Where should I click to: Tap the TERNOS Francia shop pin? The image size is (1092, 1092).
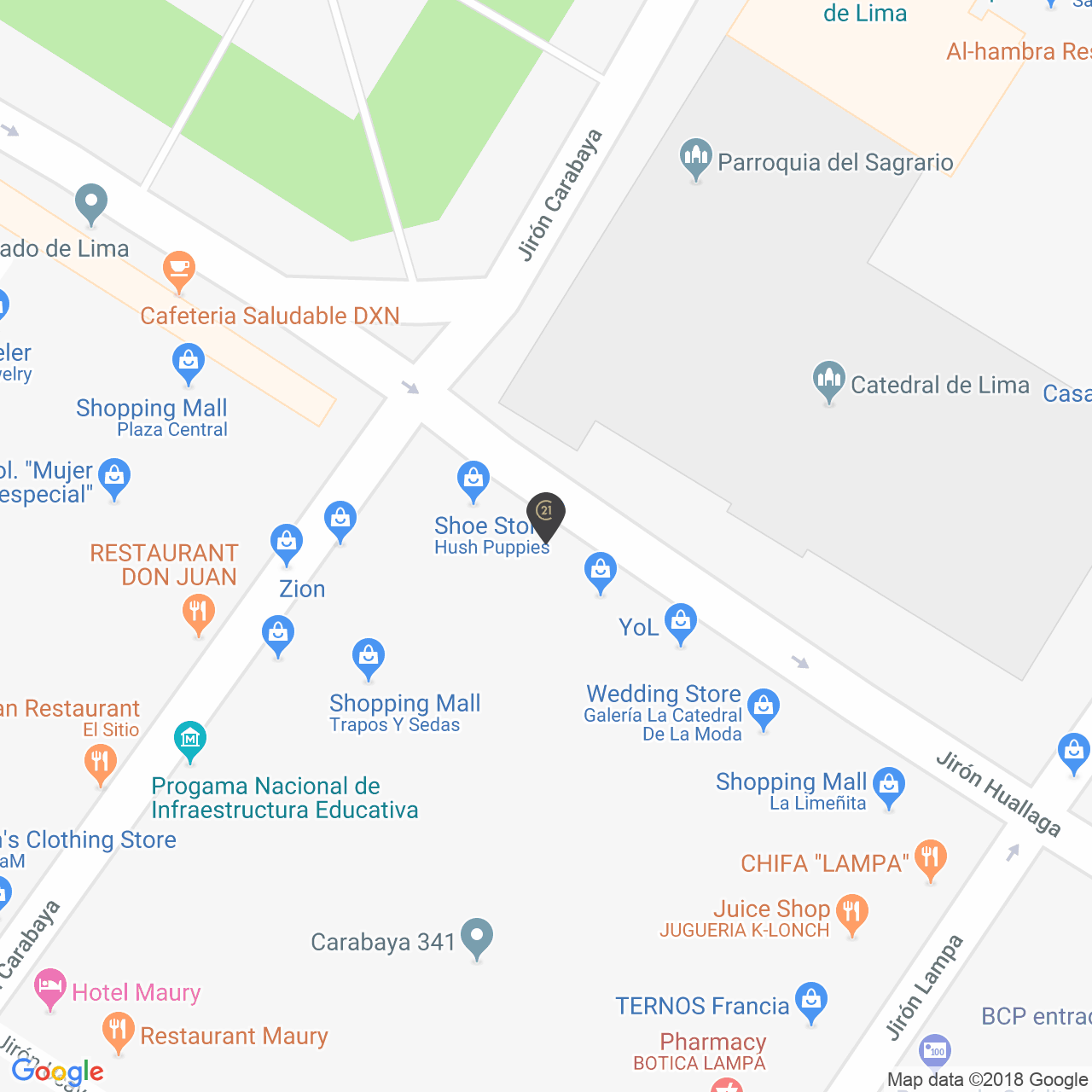810,1002
